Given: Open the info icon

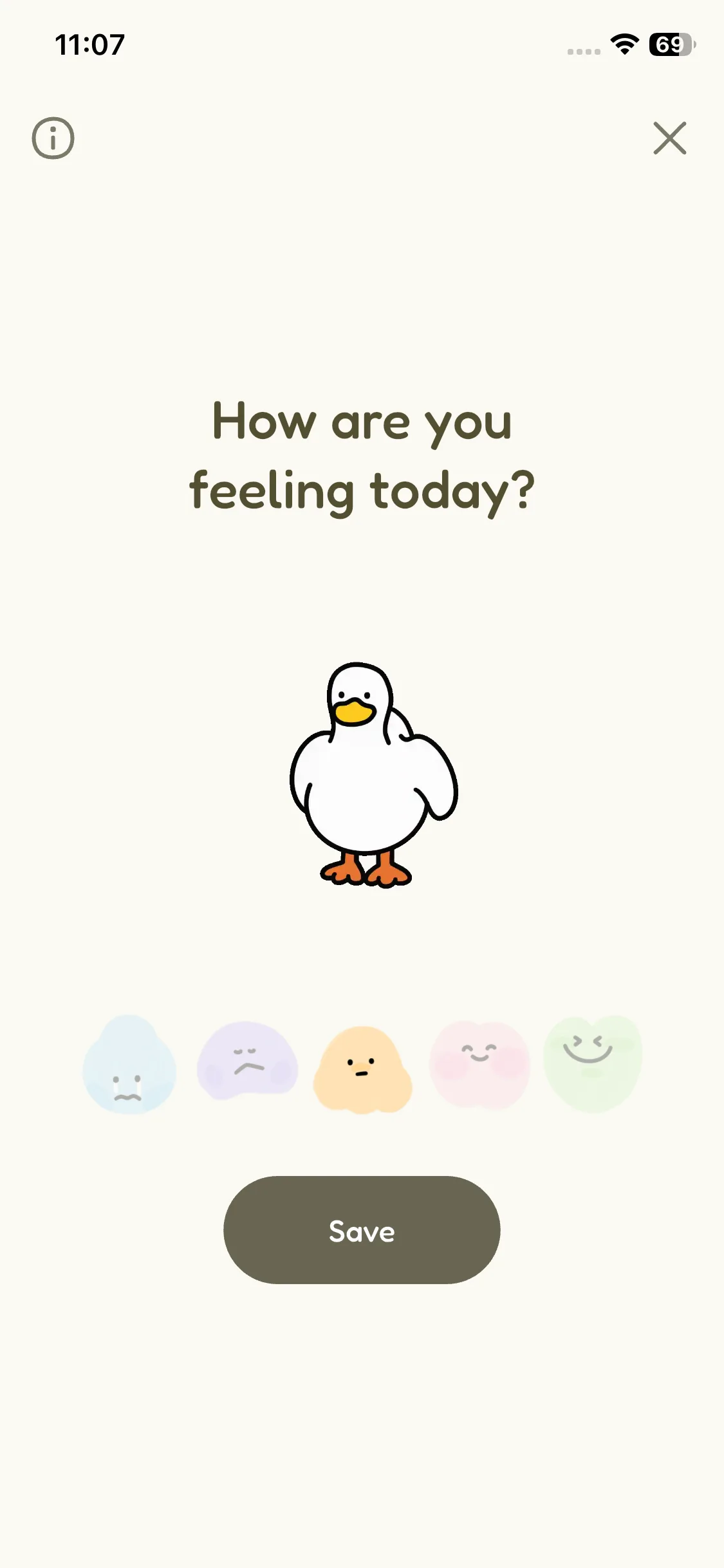Looking at the screenshot, I should click(53, 138).
